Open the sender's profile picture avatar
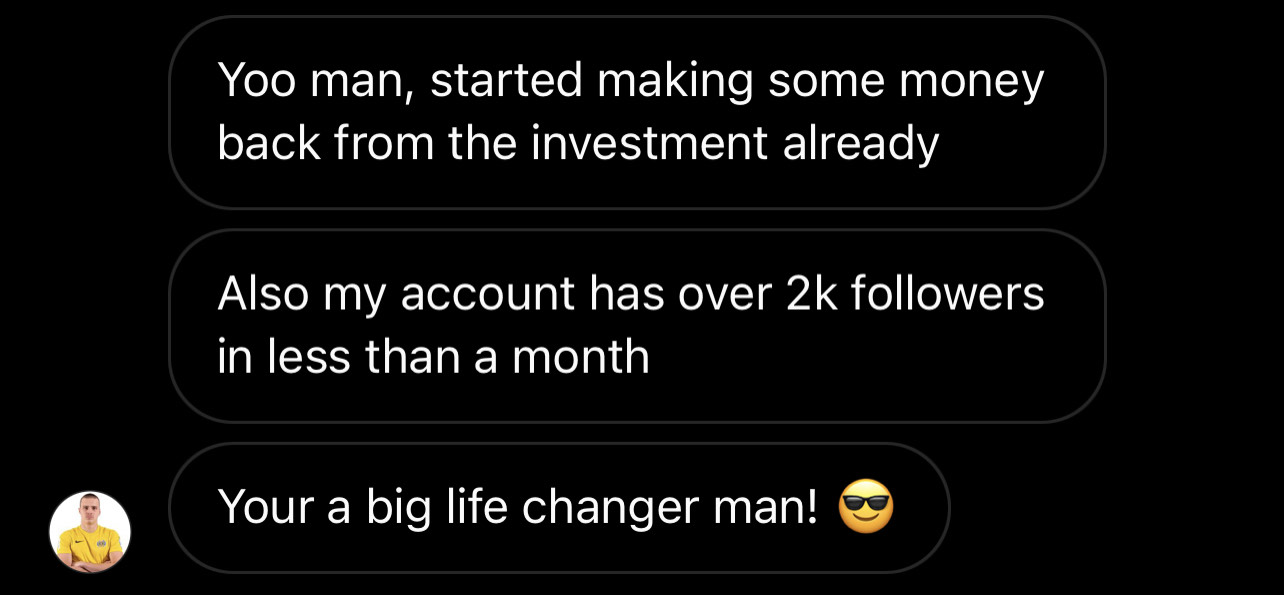The image size is (1284, 595). [90, 532]
